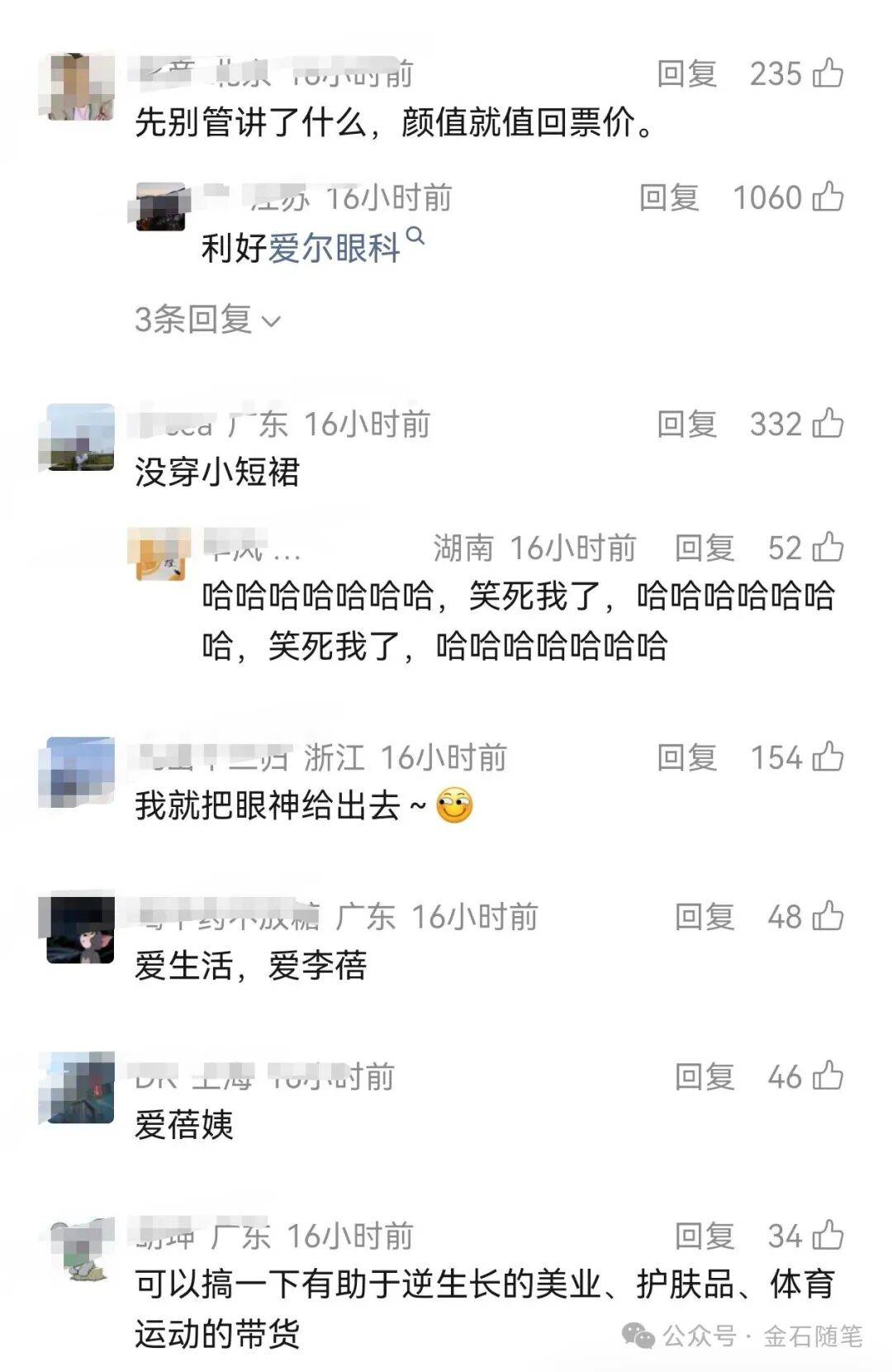
Task: Like the reply '利好爱尔眼科'
Action: pos(828,197)
